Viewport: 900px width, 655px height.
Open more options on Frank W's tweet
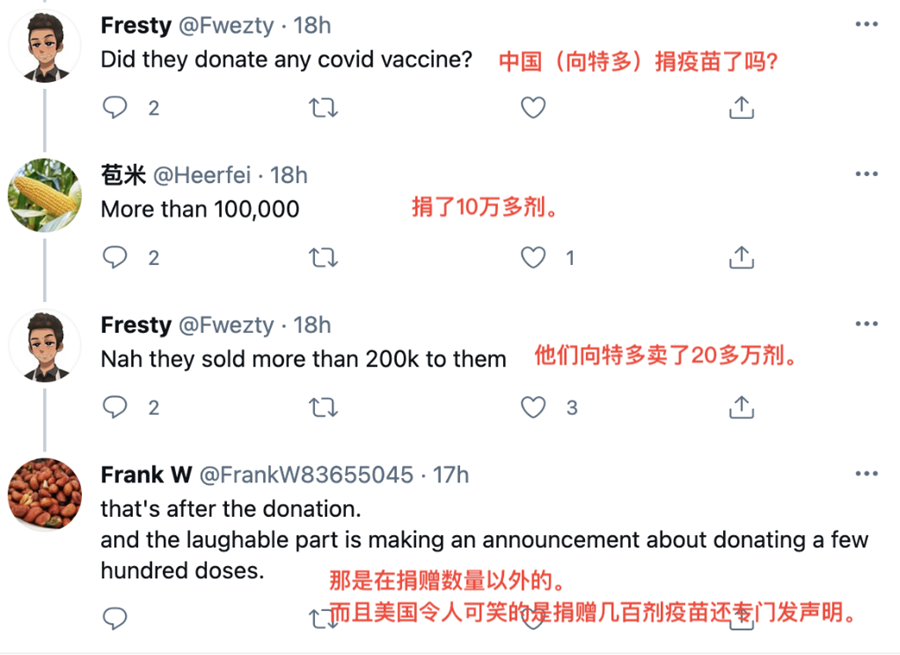[866, 474]
